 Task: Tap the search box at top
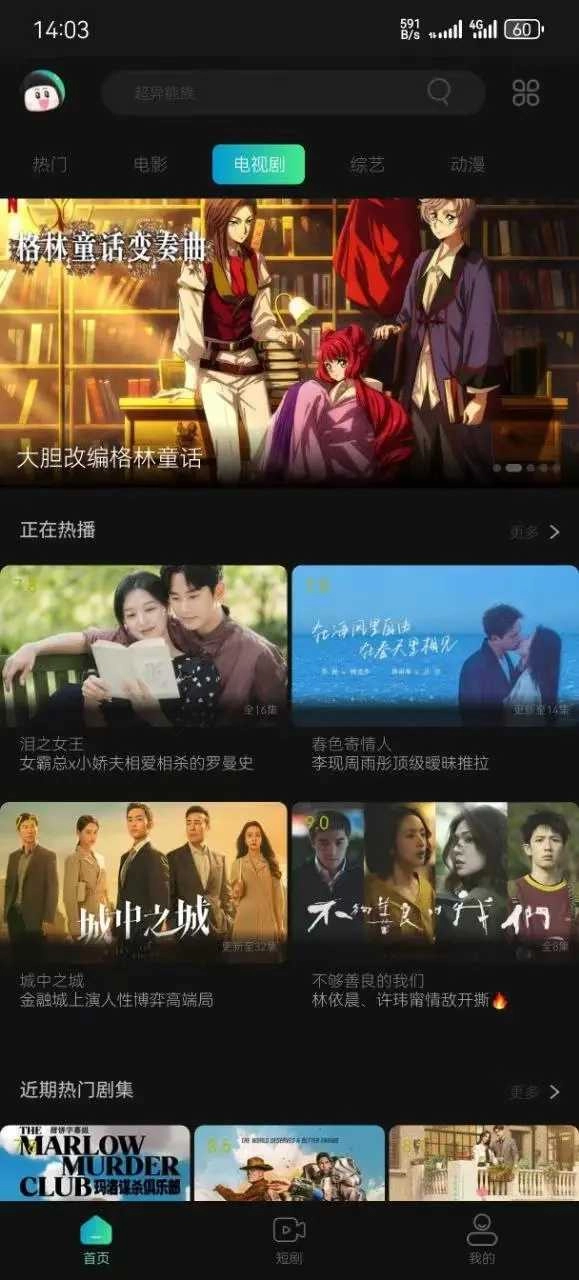pos(293,93)
